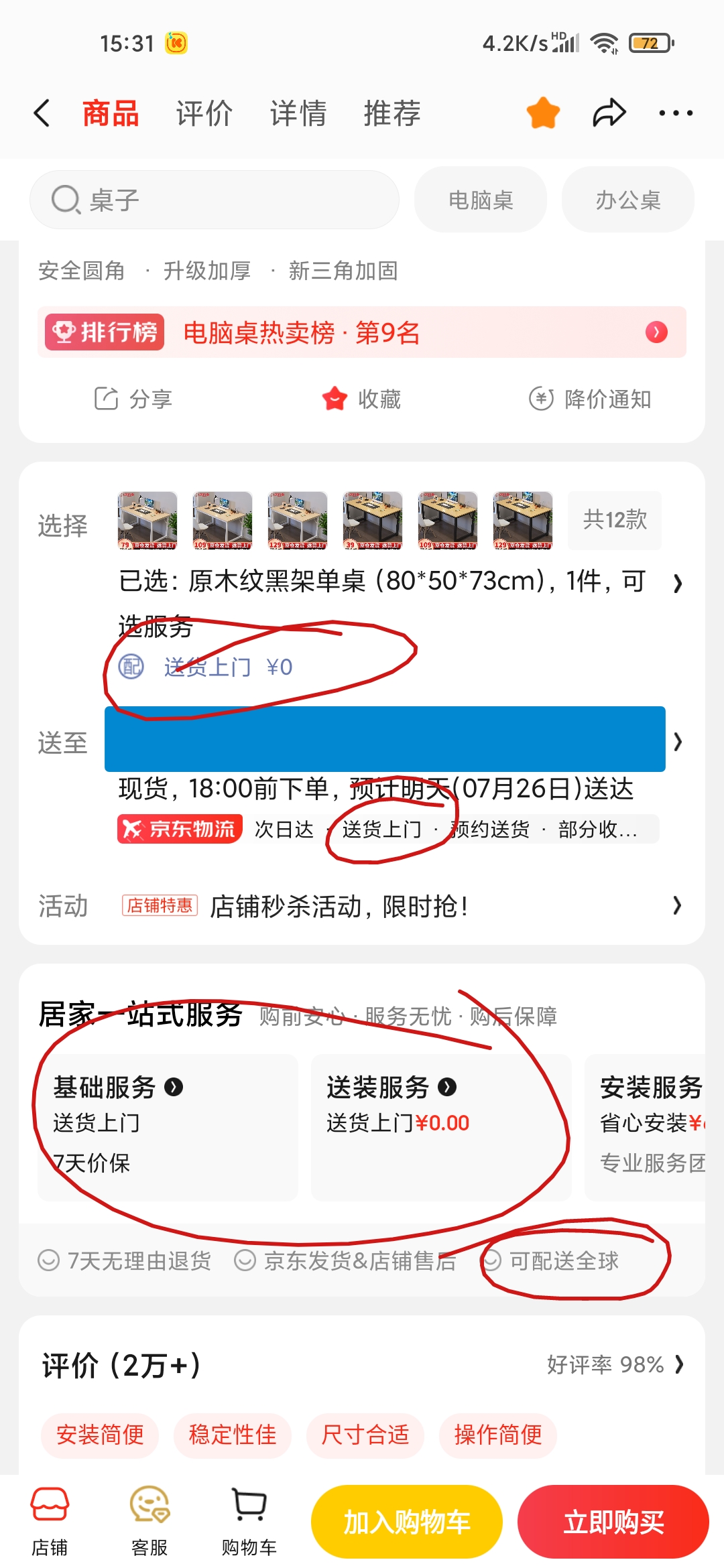Contact 客服 customer service via bottom icon
Screen dimensions: 724x1568
(x=148, y=1521)
